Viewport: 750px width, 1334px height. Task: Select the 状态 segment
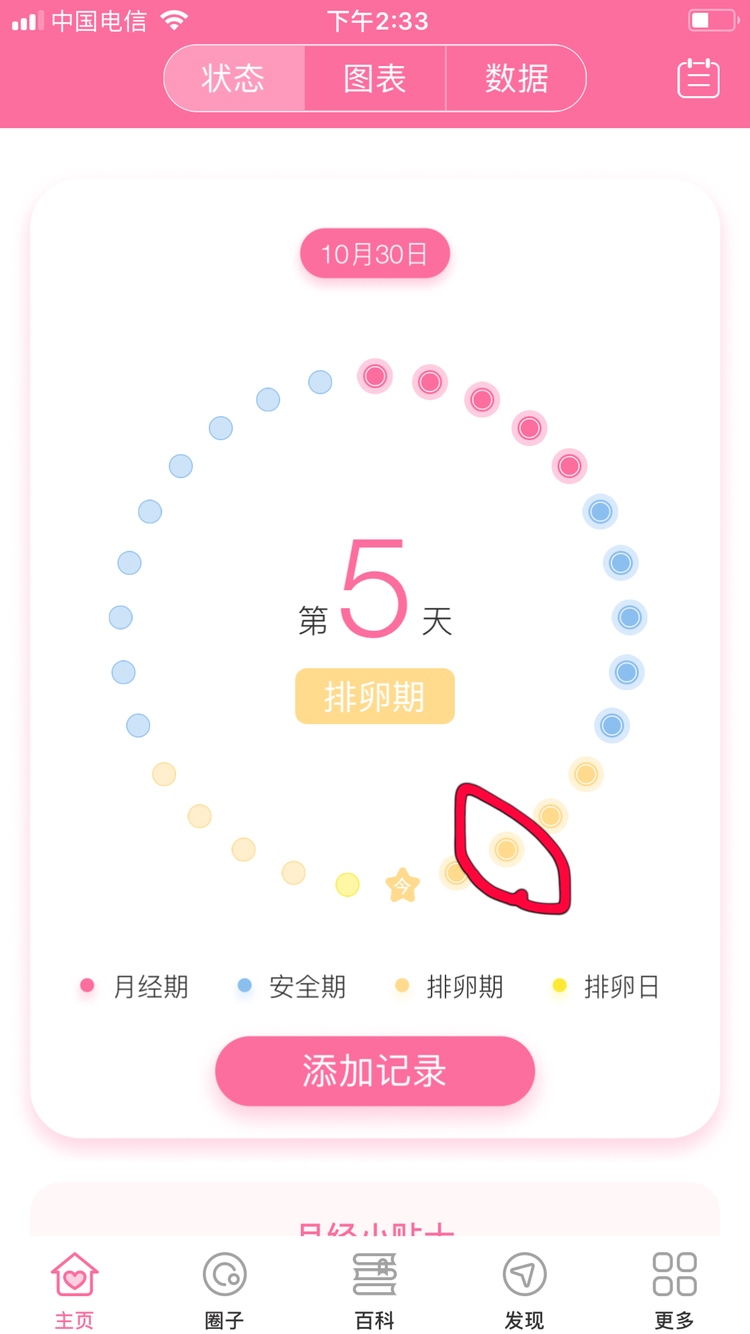234,78
